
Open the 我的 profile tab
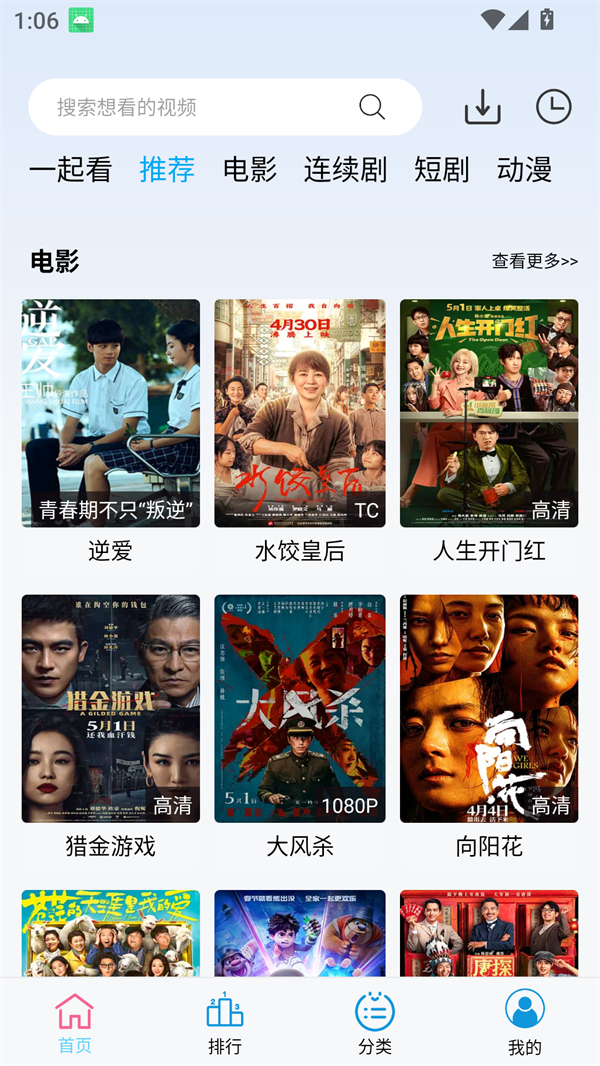[x=525, y=1022]
